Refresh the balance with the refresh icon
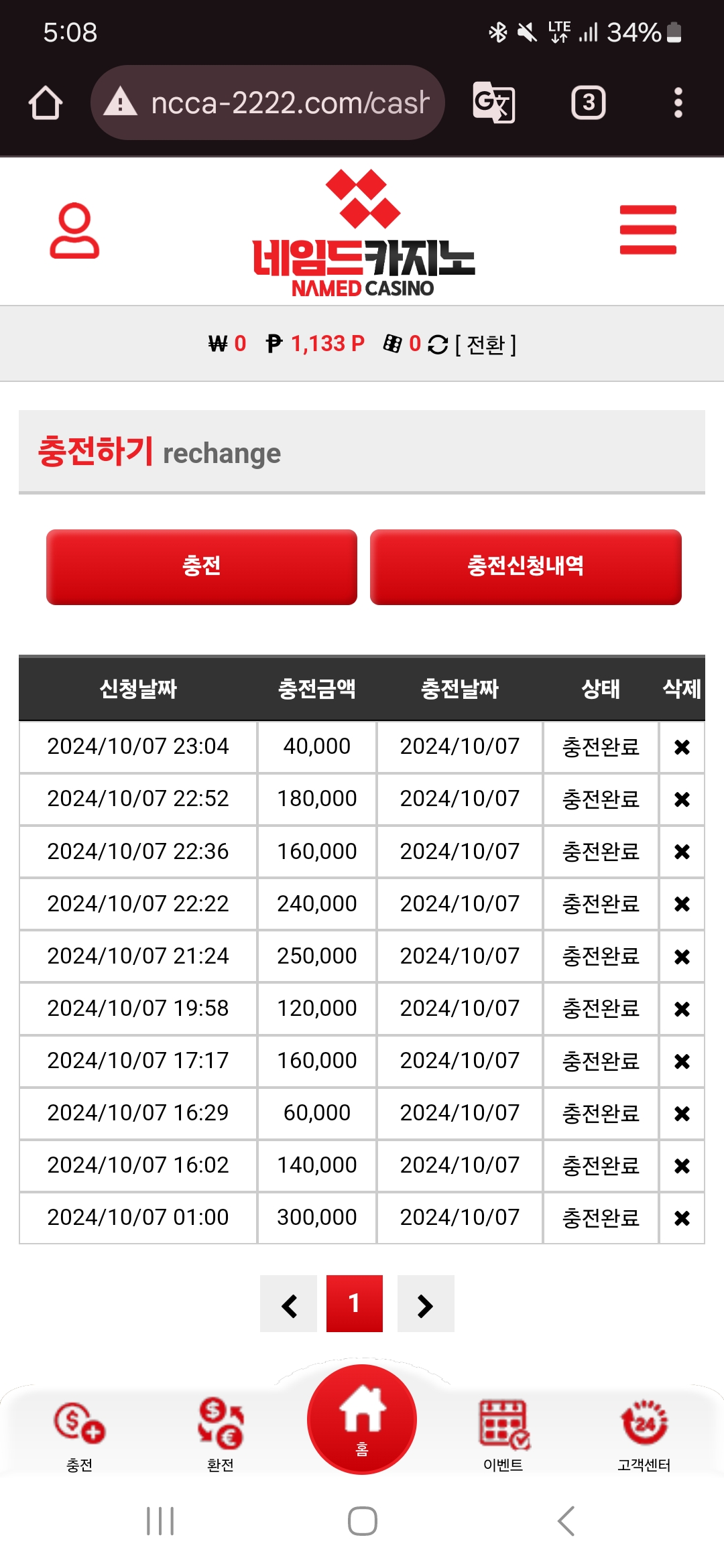724x1568 pixels. click(438, 344)
